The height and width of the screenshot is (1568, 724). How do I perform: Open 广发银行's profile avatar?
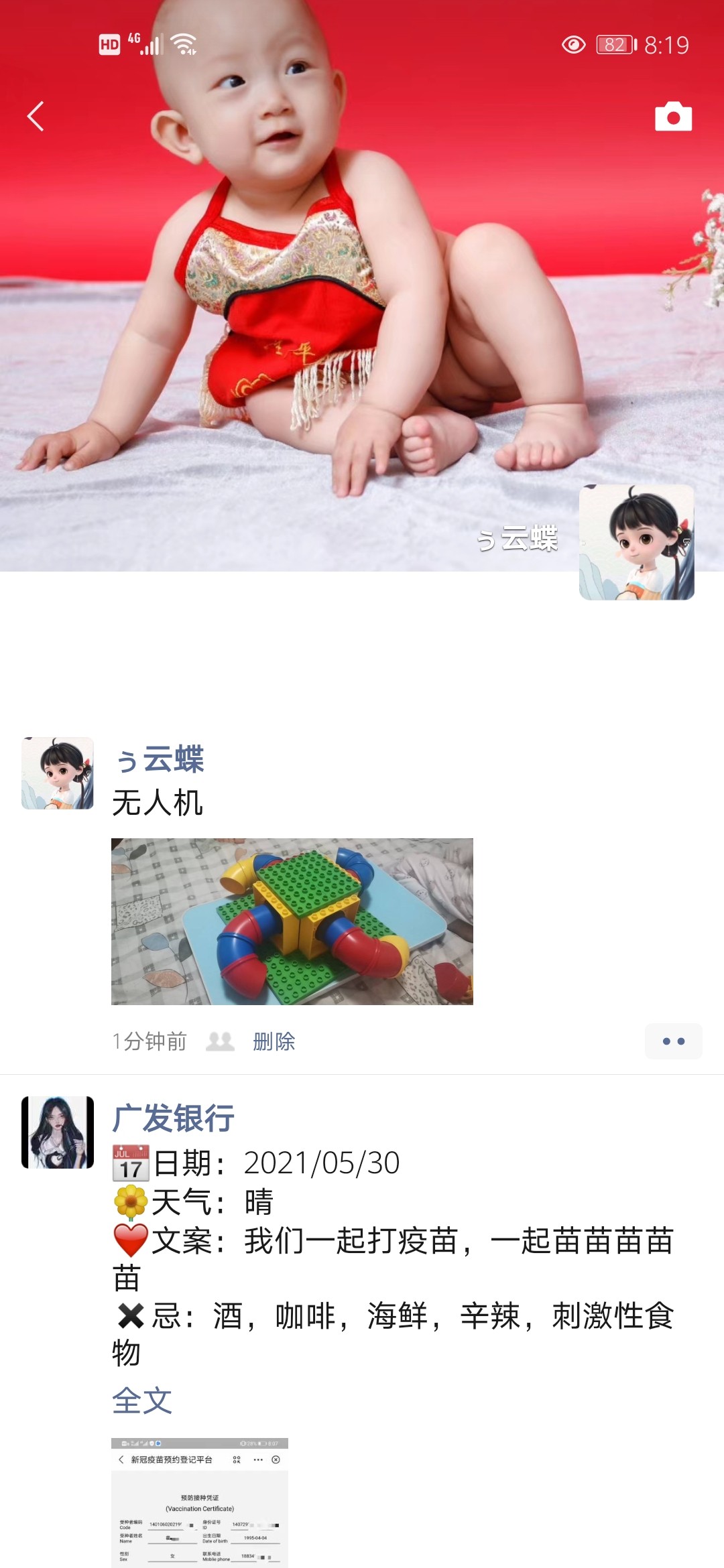pyautogui.click(x=58, y=1132)
